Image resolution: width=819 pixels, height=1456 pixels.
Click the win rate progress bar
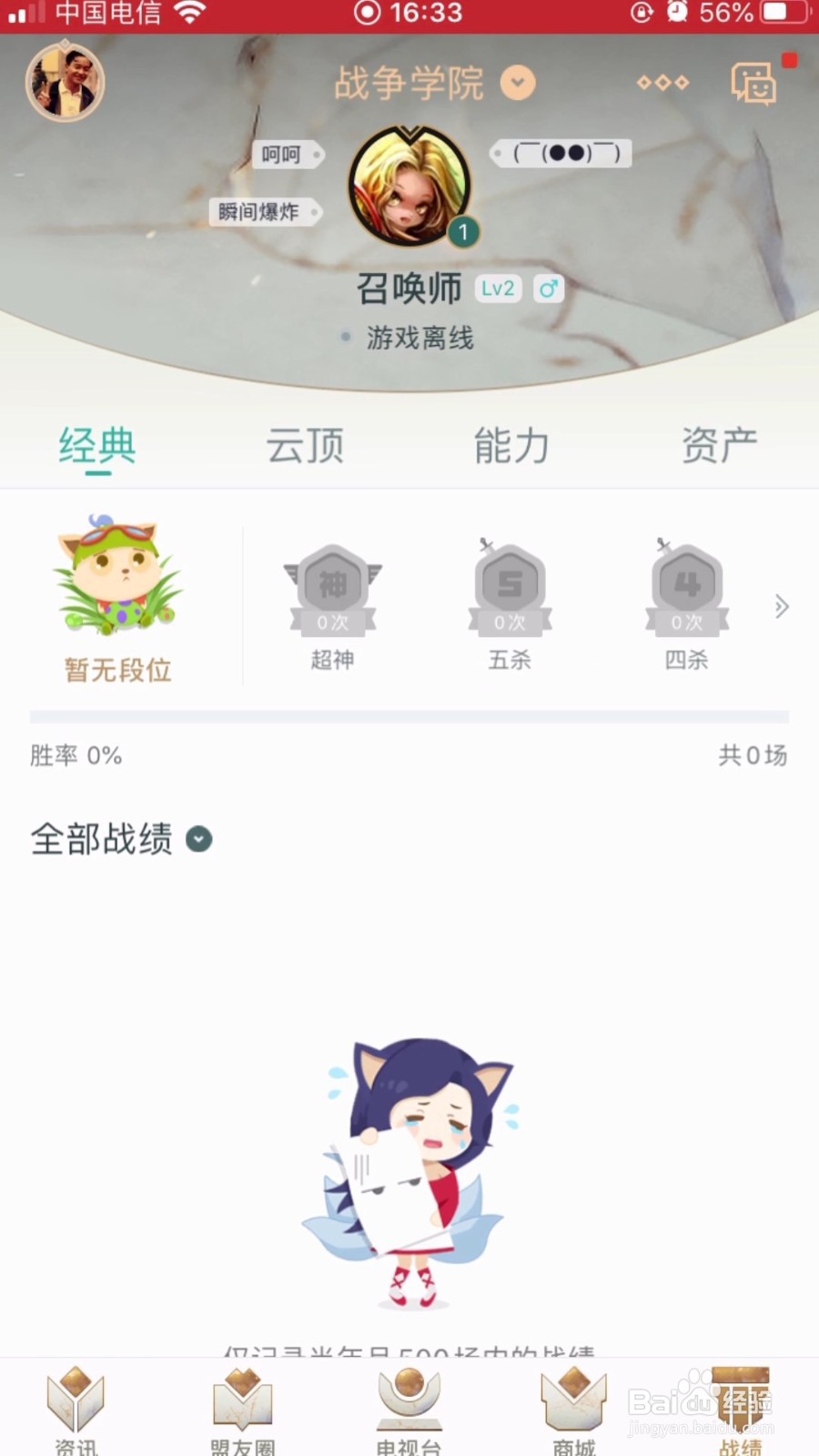click(x=409, y=713)
